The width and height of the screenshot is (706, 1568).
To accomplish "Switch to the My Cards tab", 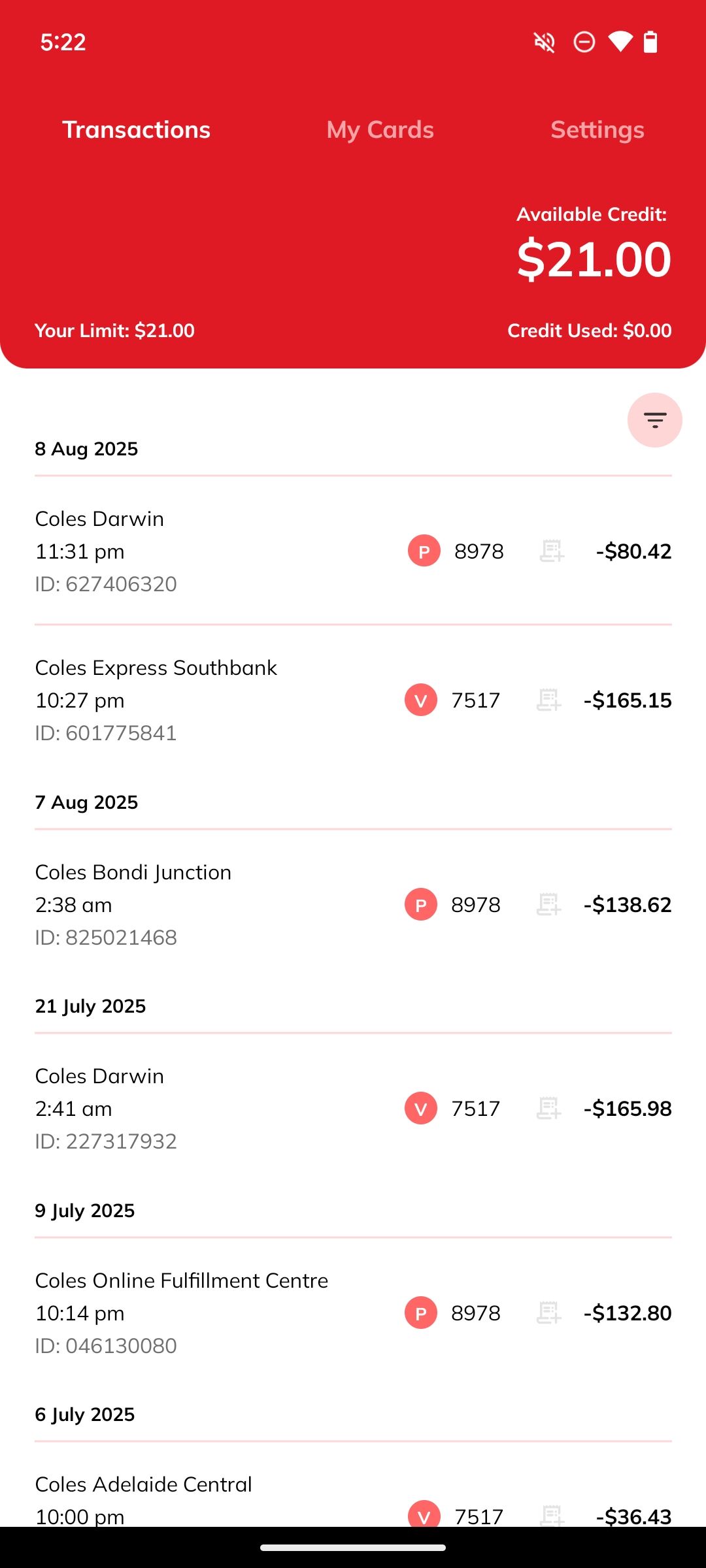I will point(380,130).
